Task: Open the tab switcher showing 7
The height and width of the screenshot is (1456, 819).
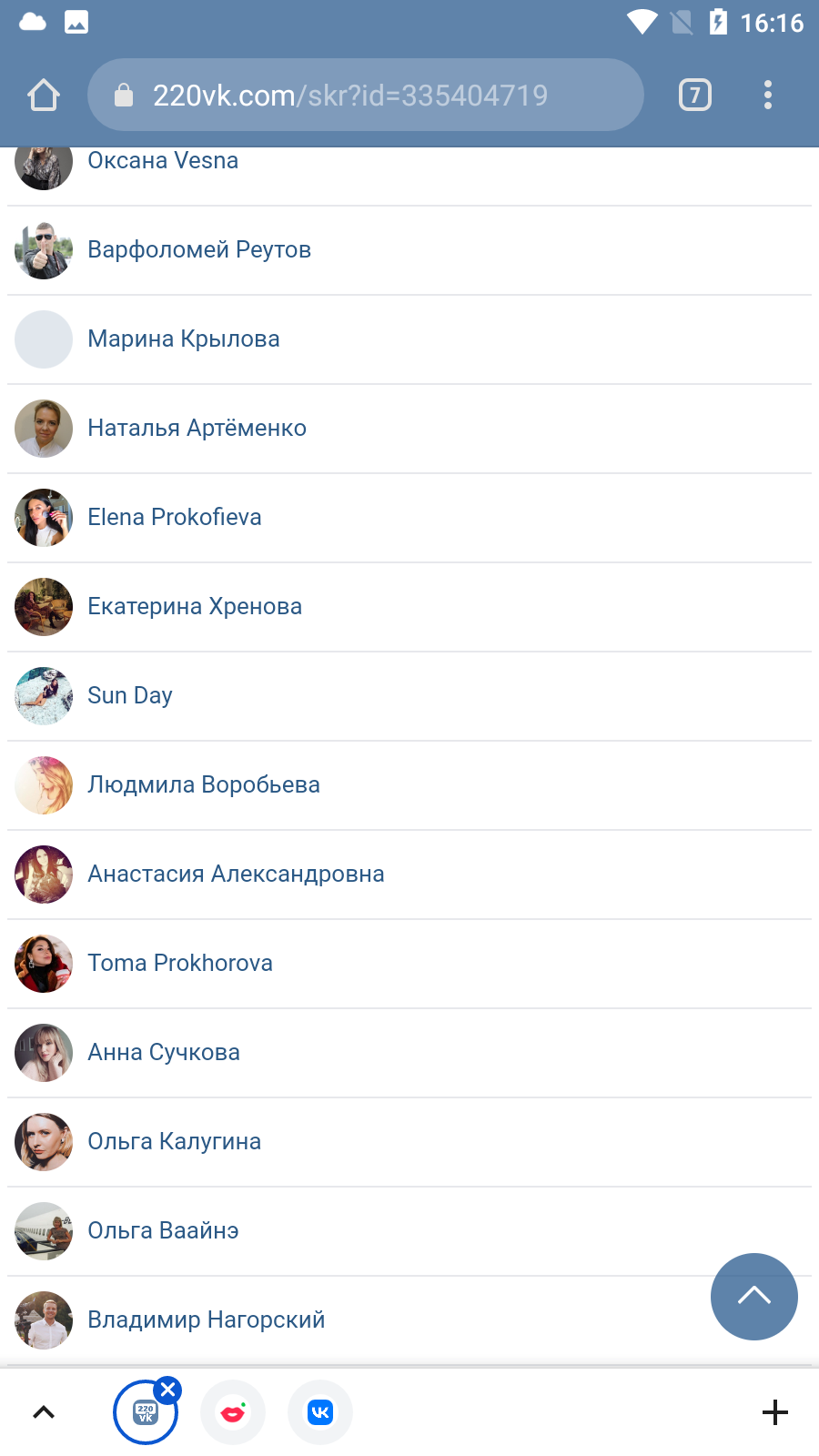Action: (x=695, y=95)
